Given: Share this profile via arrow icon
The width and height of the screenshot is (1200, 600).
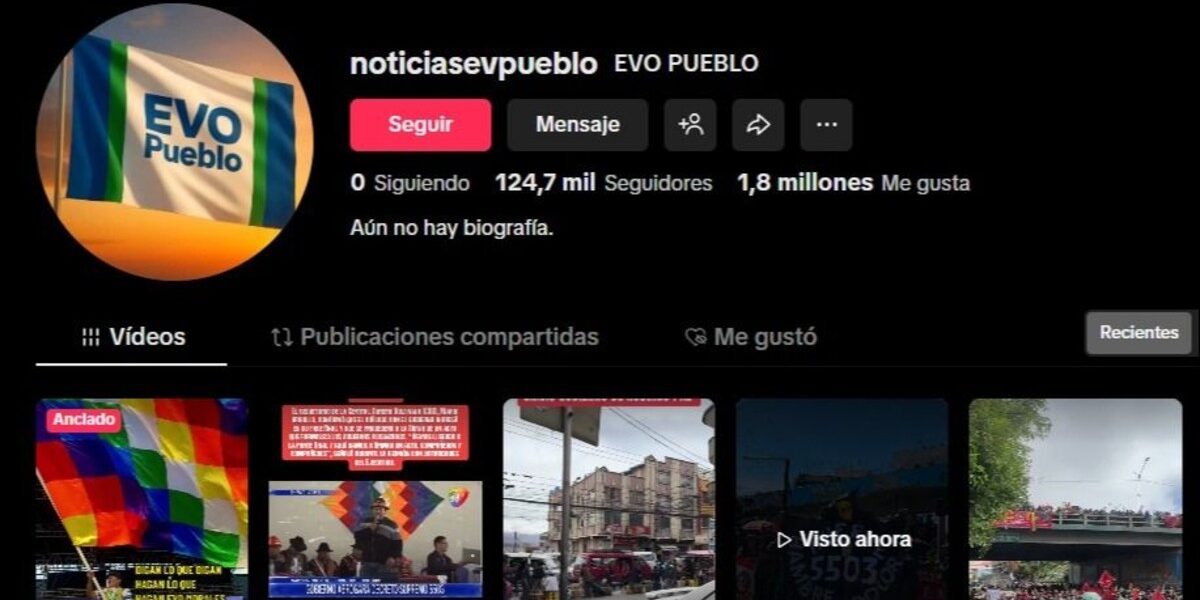Looking at the screenshot, I should pos(758,125).
